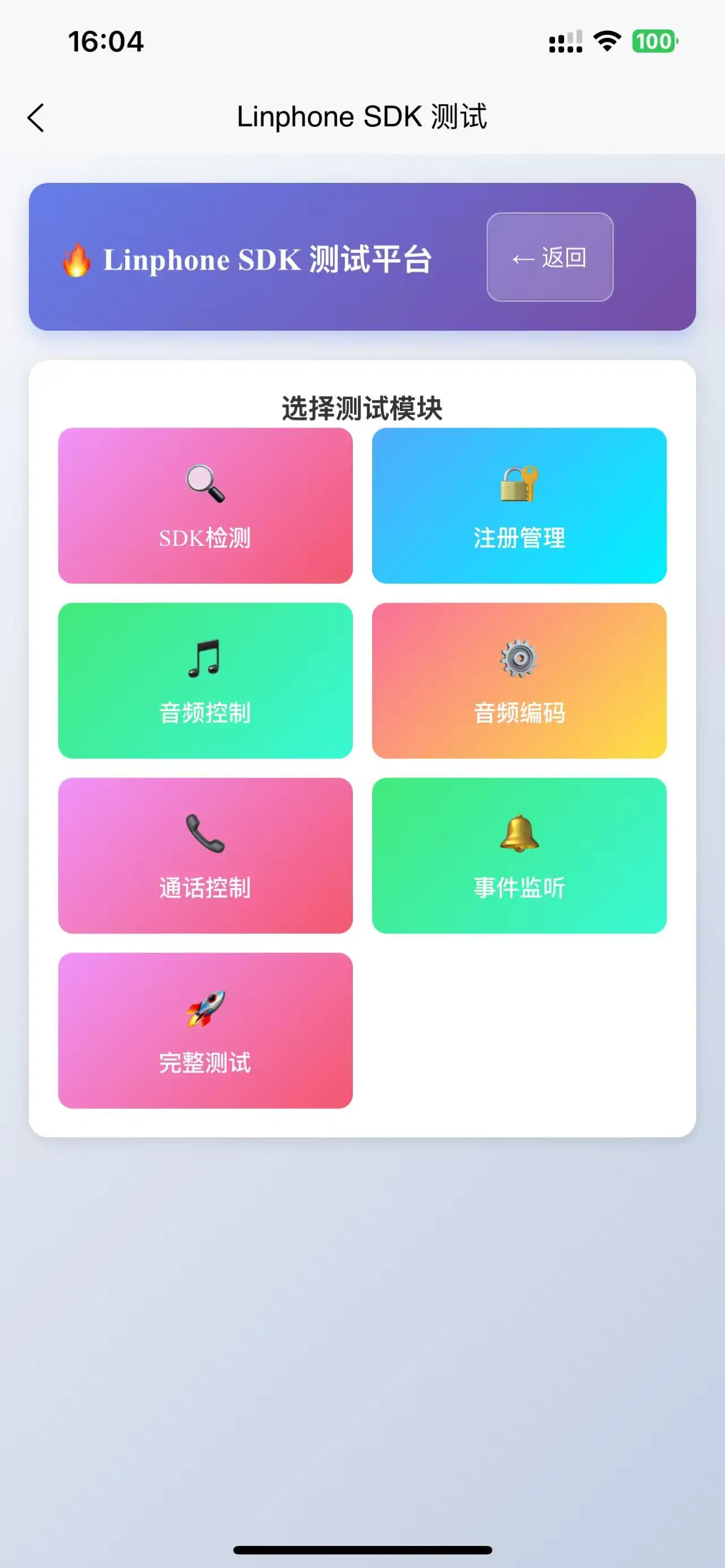Open the SDK检测 module
Viewport: 725px width, 1568px height.
coord(205,505)
